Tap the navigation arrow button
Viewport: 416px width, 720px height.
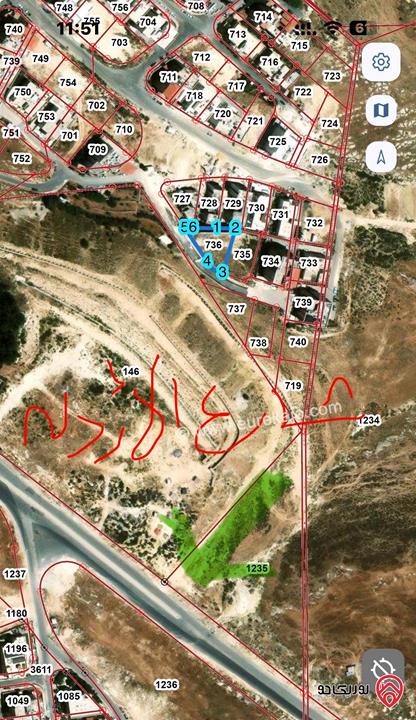pyautogui.click(x=381, y=157)
